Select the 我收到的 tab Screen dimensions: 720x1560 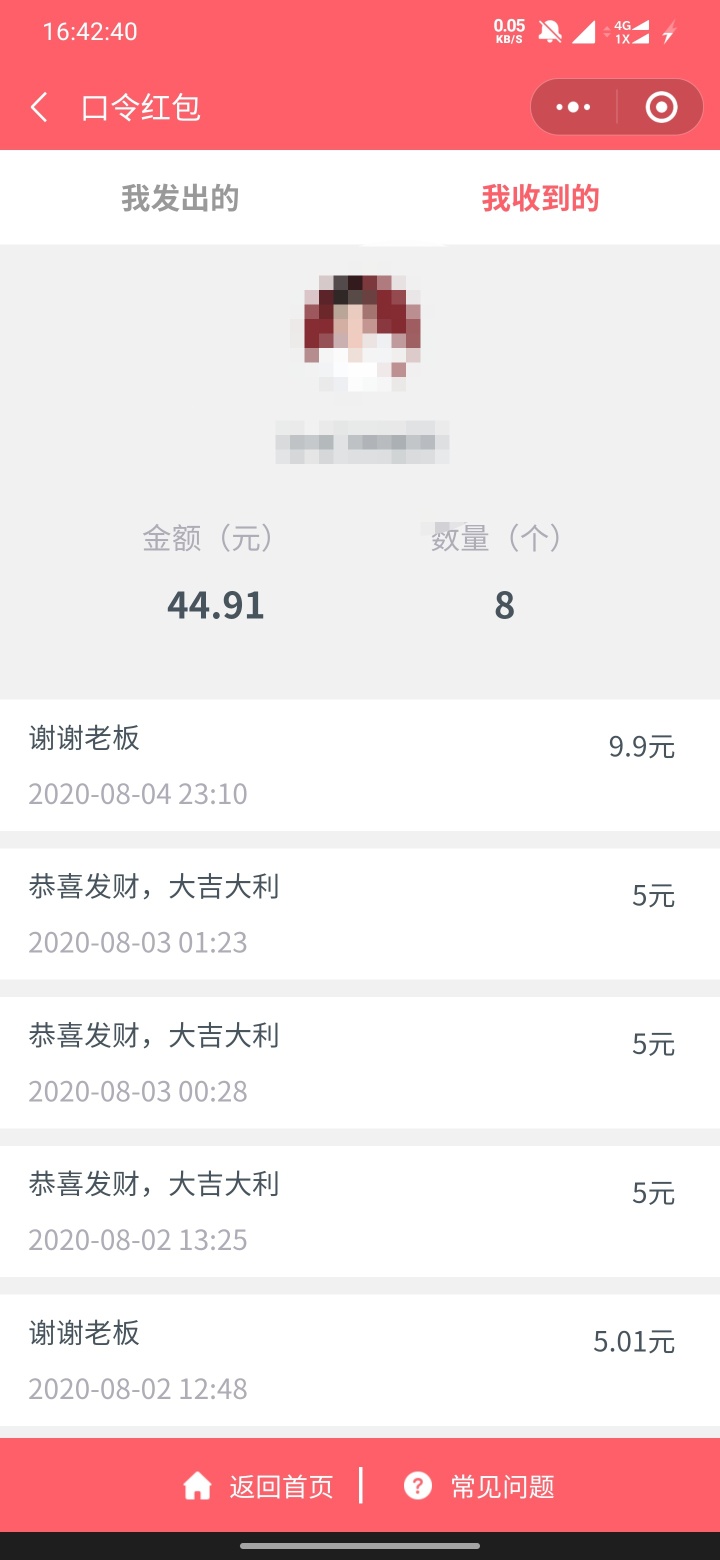pyautogui.click(x=540, y=198)
